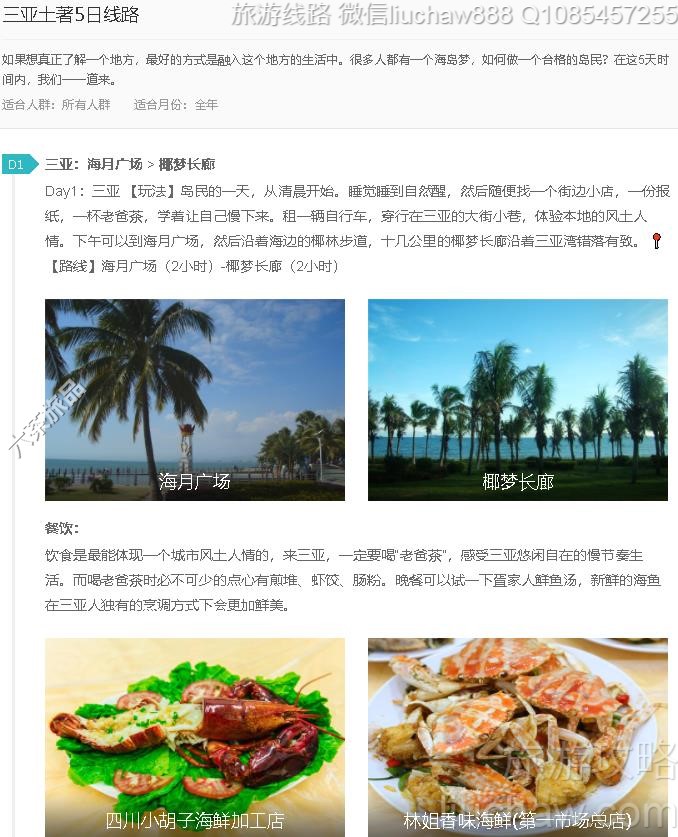The image size is (678, 837).
Task: Open the 海月广场 photo card
Action: pos(195,399)
